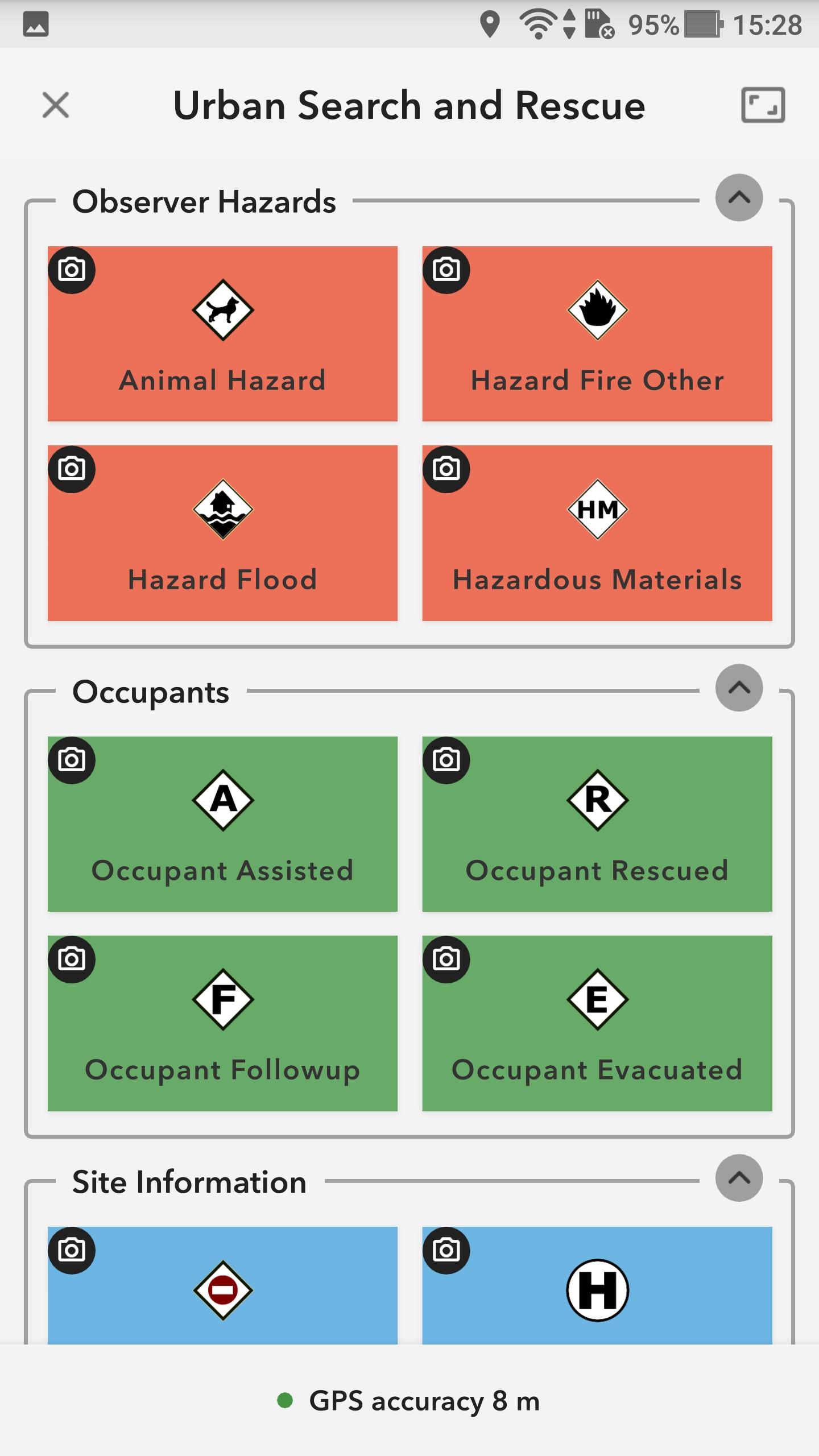Open camera on the Animal Hazard tile
The width and height of the screenshot is (819, 1456).
click(x=72, y=270)
